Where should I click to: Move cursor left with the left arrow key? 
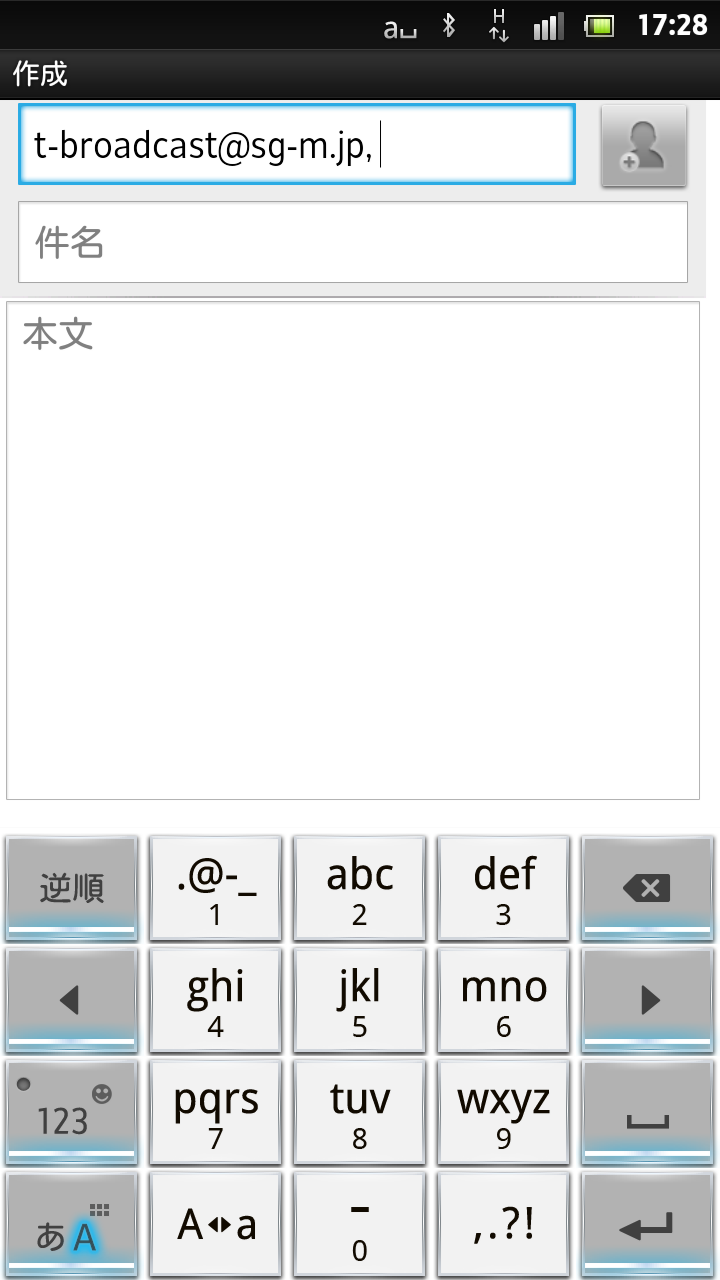[72, 1000]
